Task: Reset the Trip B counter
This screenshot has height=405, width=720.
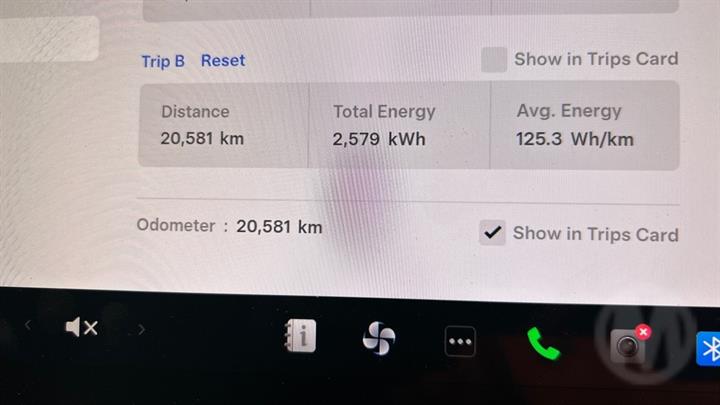Action: (x=222, y=61)
